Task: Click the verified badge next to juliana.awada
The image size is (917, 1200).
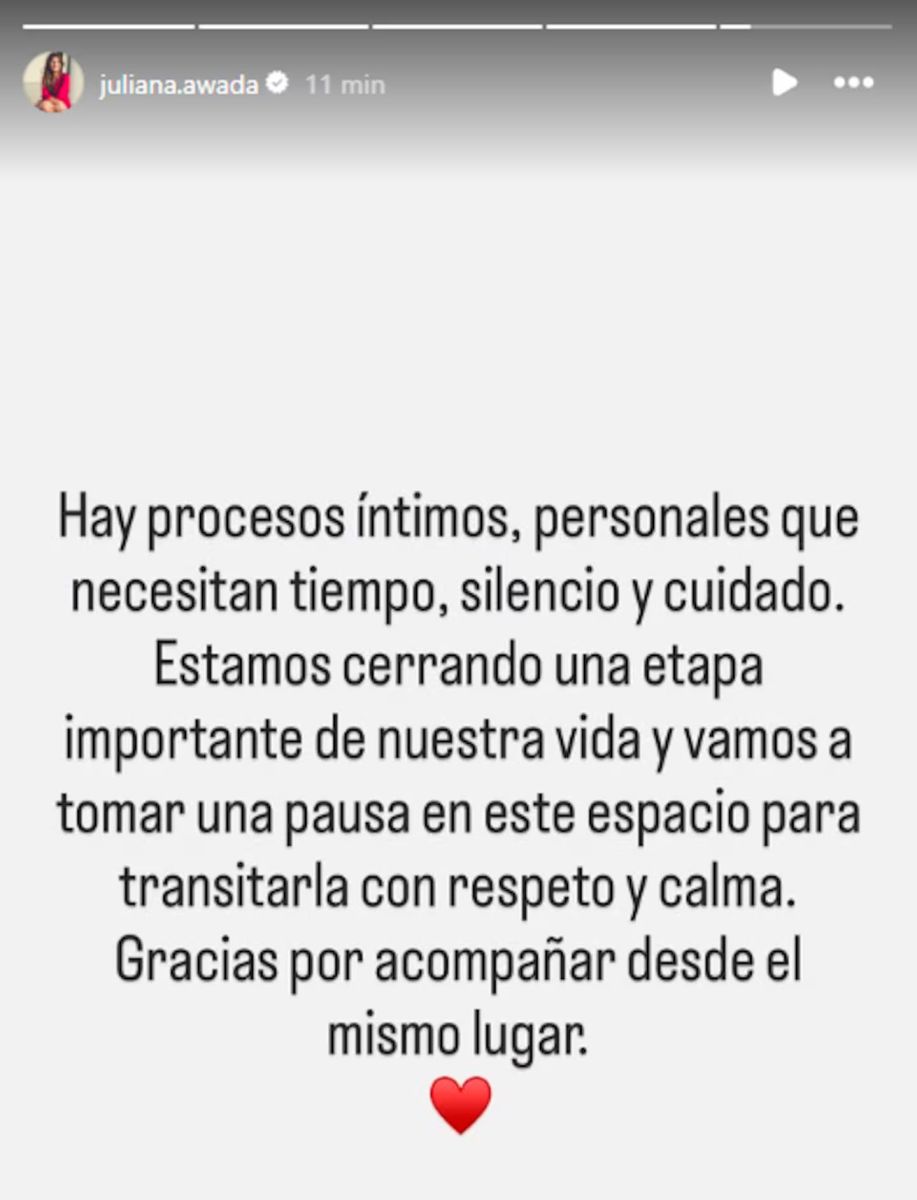Action: [277, 85]
